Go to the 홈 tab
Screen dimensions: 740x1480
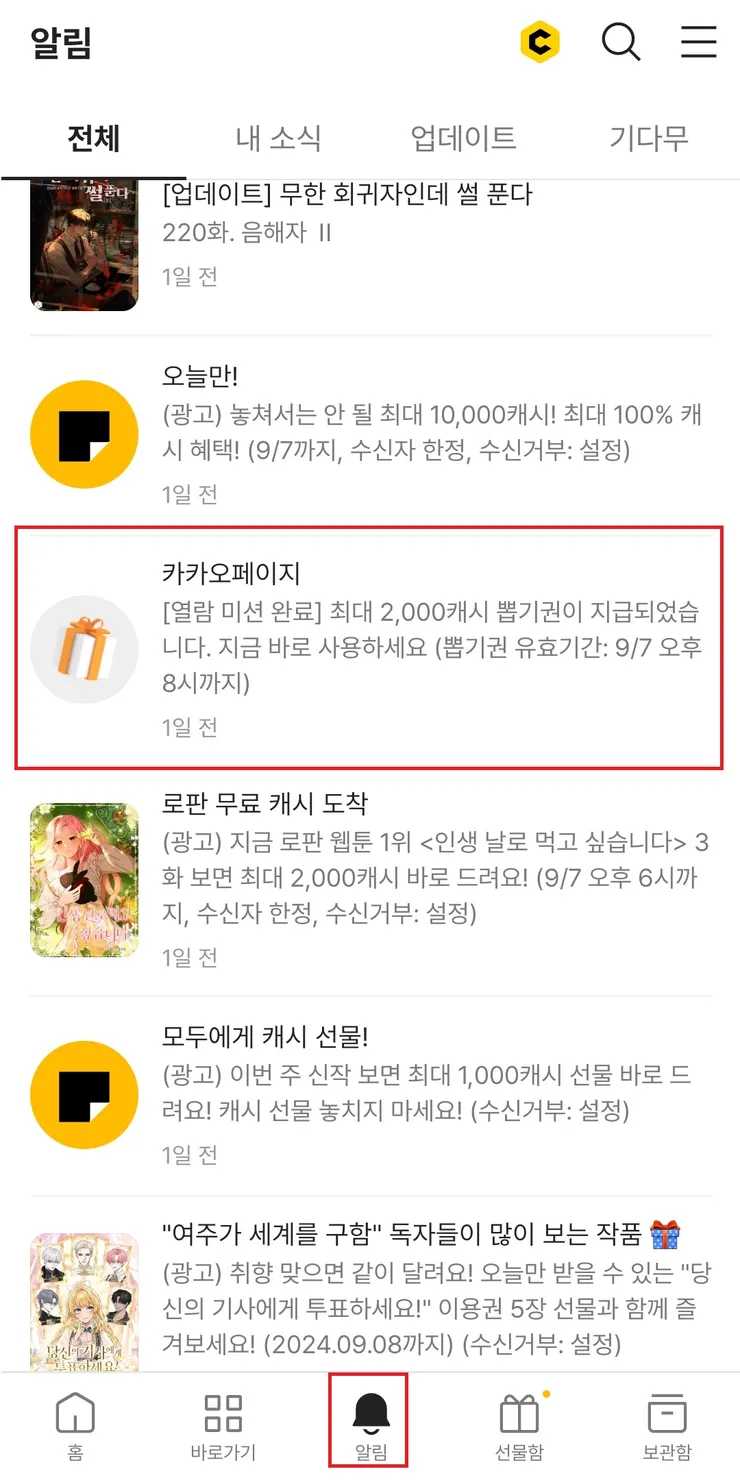tap(75, 1426)
